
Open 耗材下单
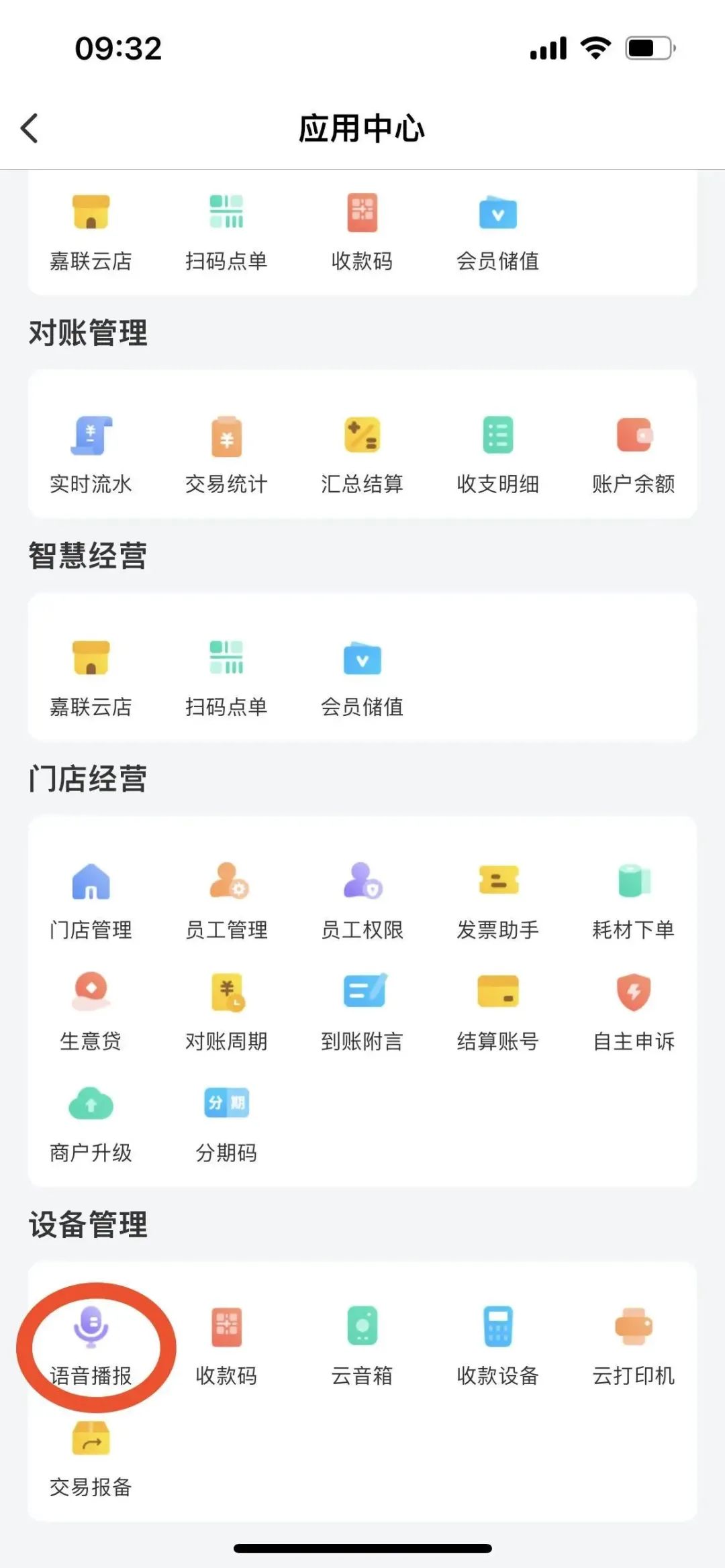click(x=633, y=900)
